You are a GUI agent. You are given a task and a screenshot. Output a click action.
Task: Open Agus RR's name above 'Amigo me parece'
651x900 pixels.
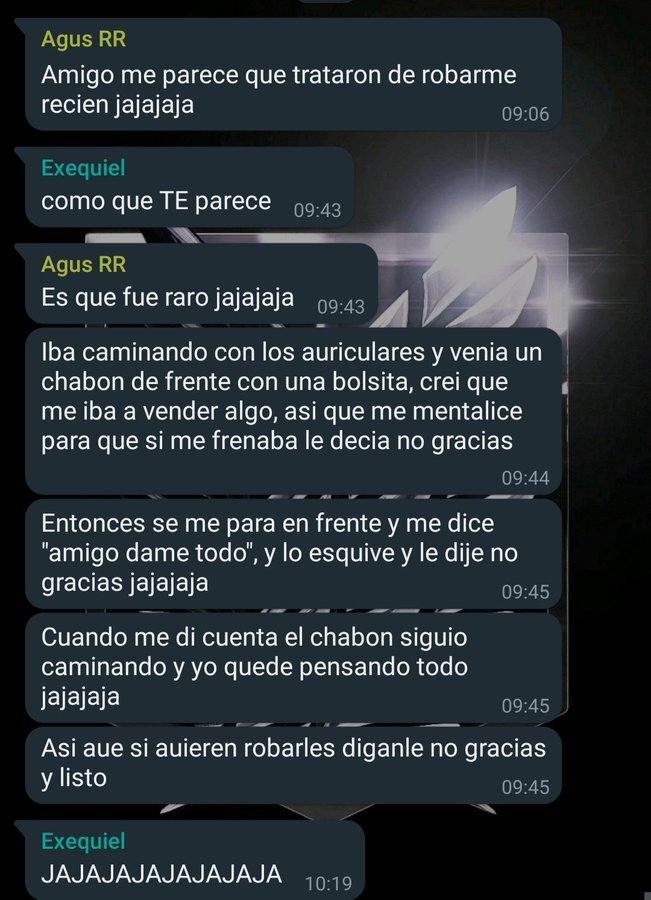pos(86,41)
